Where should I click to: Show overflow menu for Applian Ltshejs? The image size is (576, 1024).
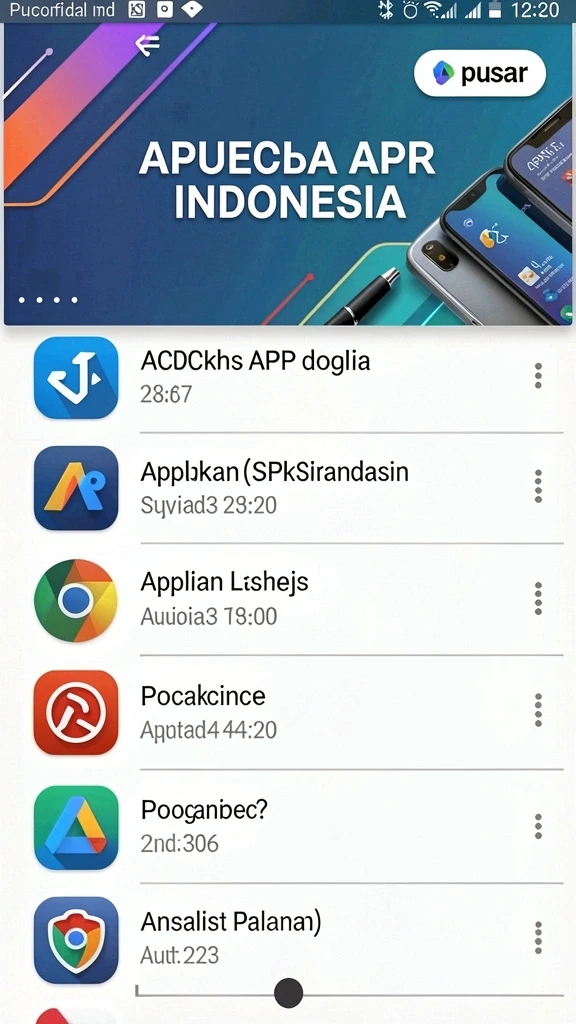(x=538, y=599)
